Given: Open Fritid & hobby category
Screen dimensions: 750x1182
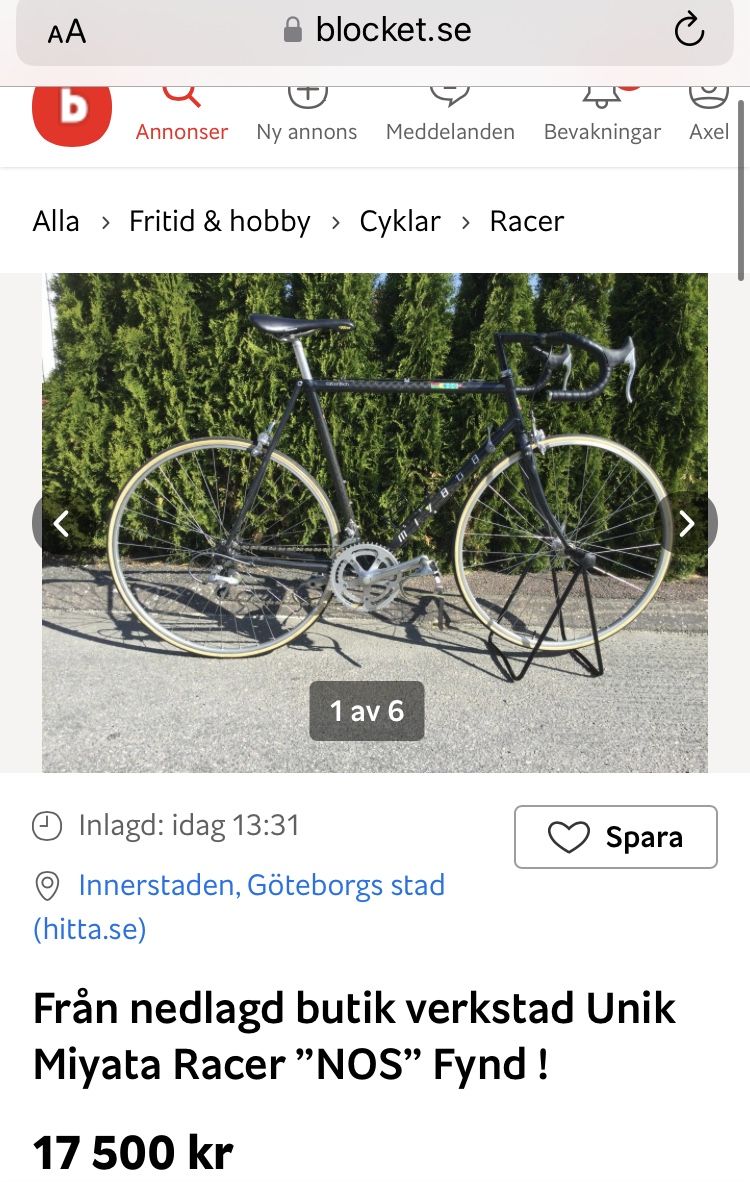Looking at the screenshot, I should [220, 221].
